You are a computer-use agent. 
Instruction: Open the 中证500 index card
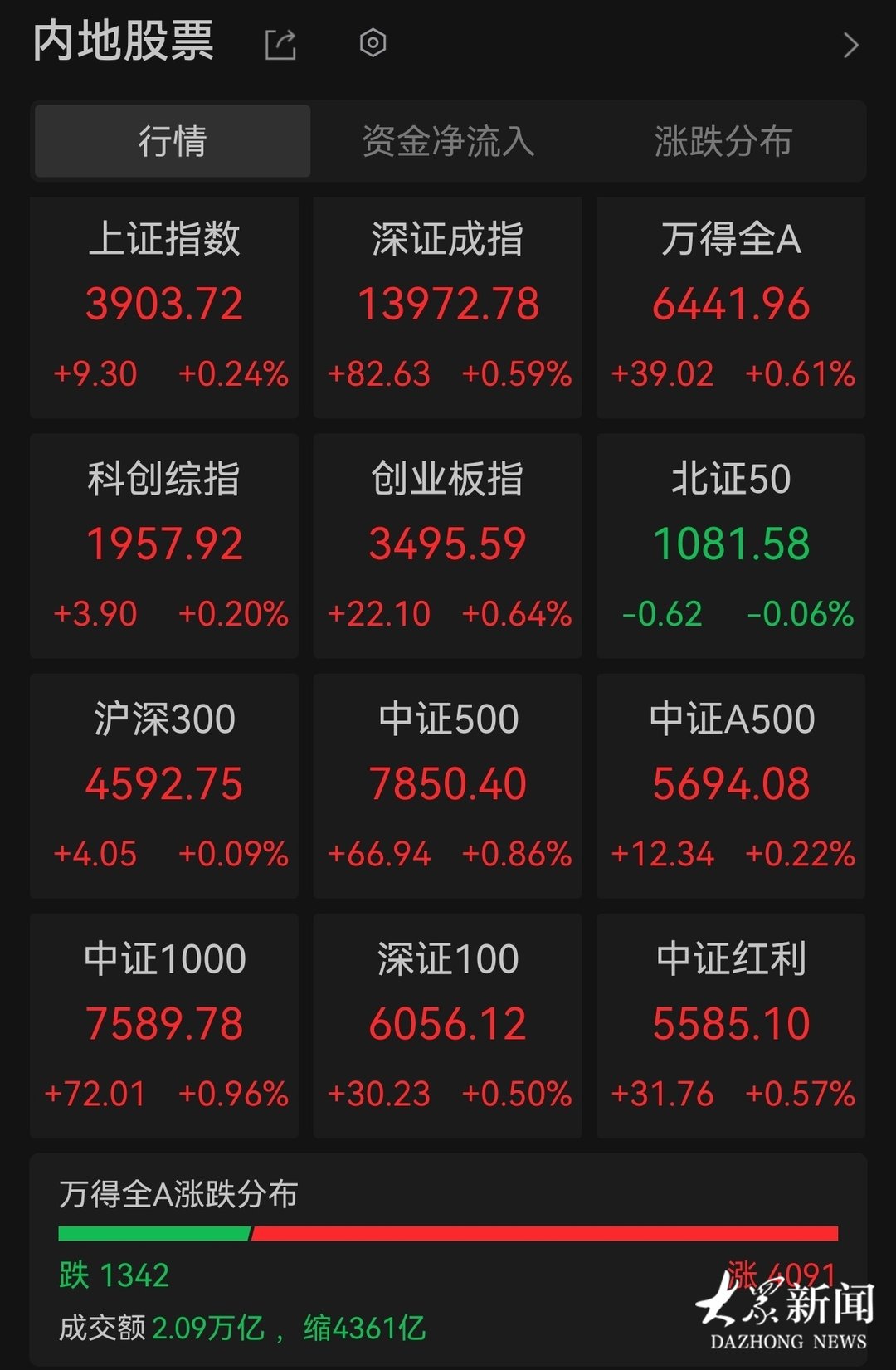[x=448, y=786]
